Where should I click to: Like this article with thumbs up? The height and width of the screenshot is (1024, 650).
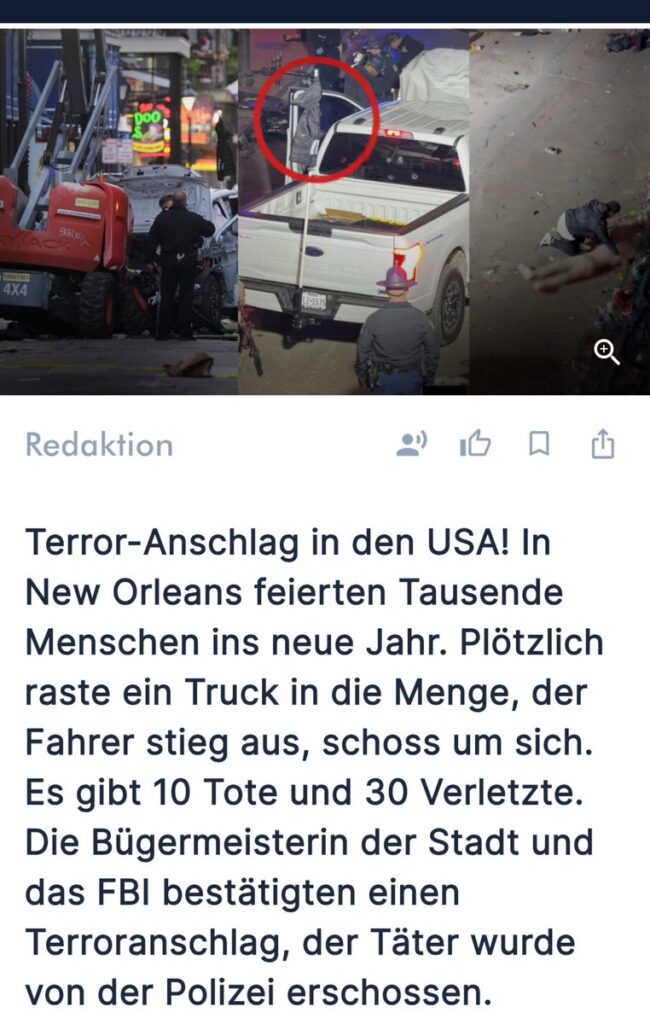point(475,445)
